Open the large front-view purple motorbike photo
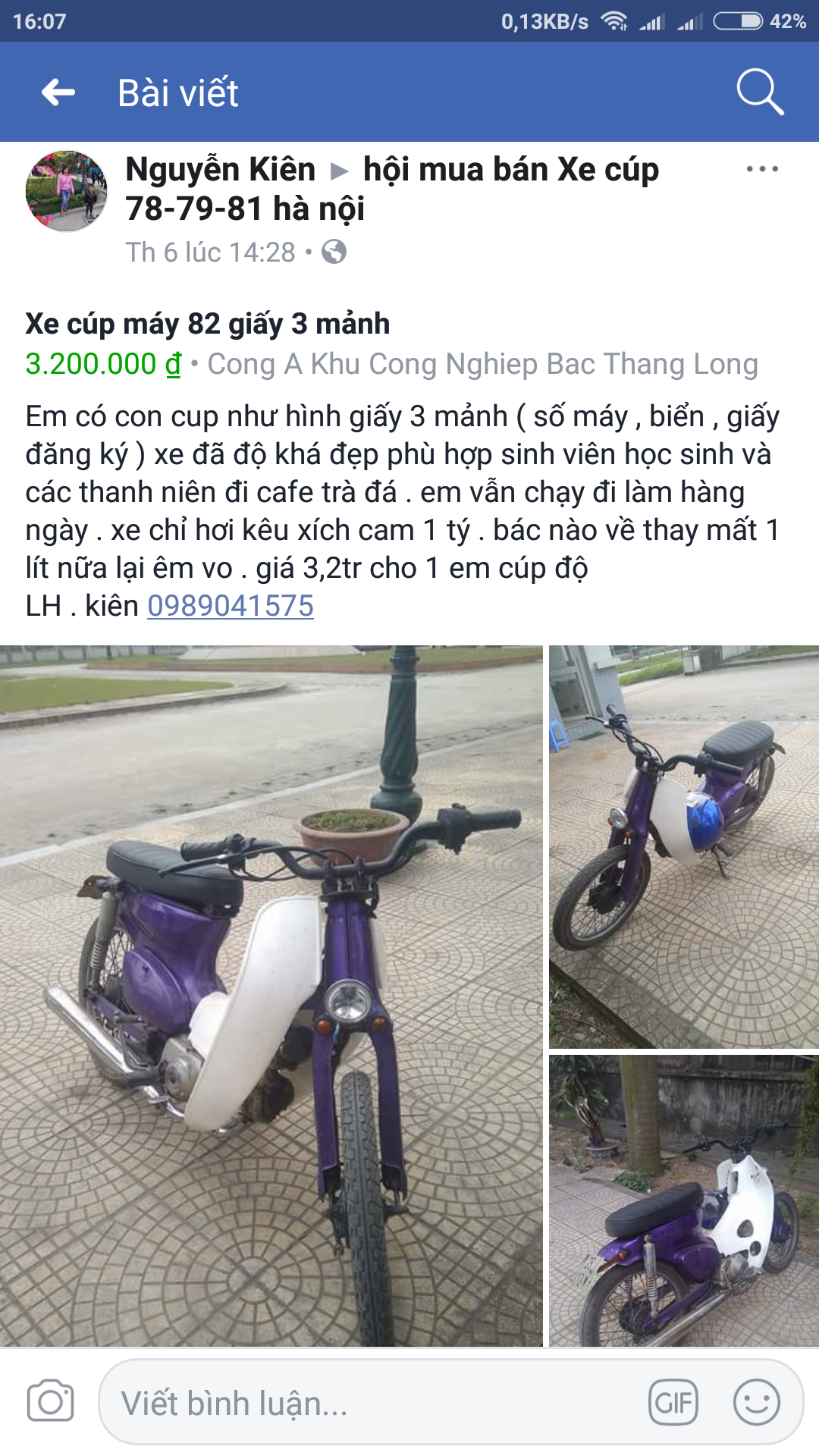Viewport: 819px width, 1456px height. pyautogui.click(x=271, y=995)
